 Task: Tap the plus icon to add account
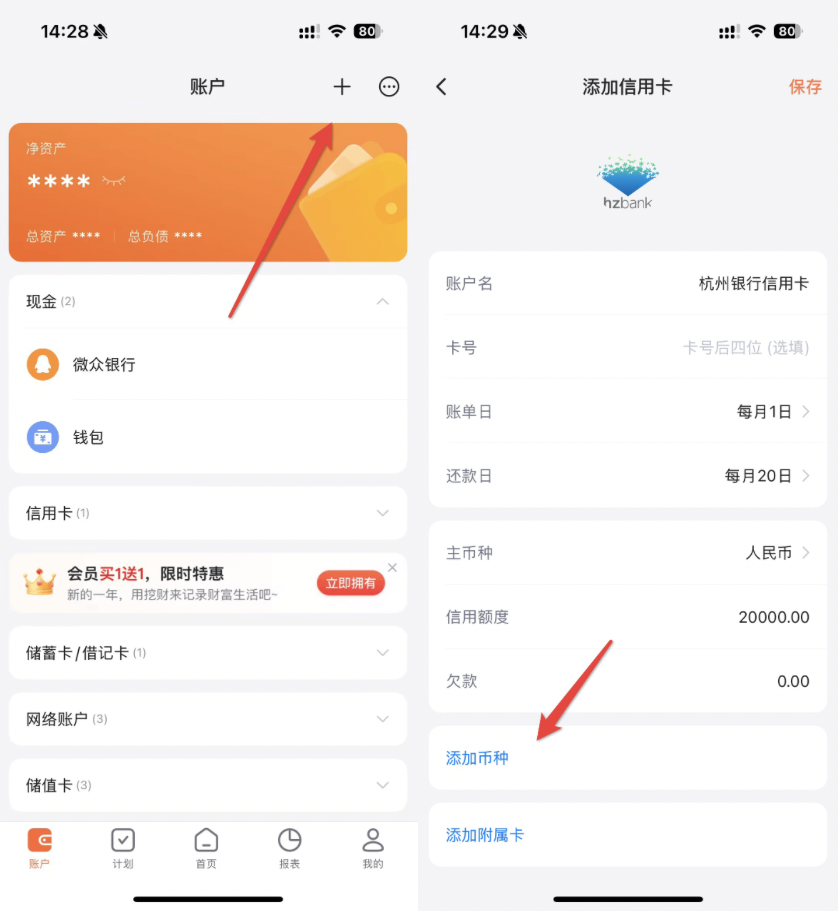click(x=342, y=87)
